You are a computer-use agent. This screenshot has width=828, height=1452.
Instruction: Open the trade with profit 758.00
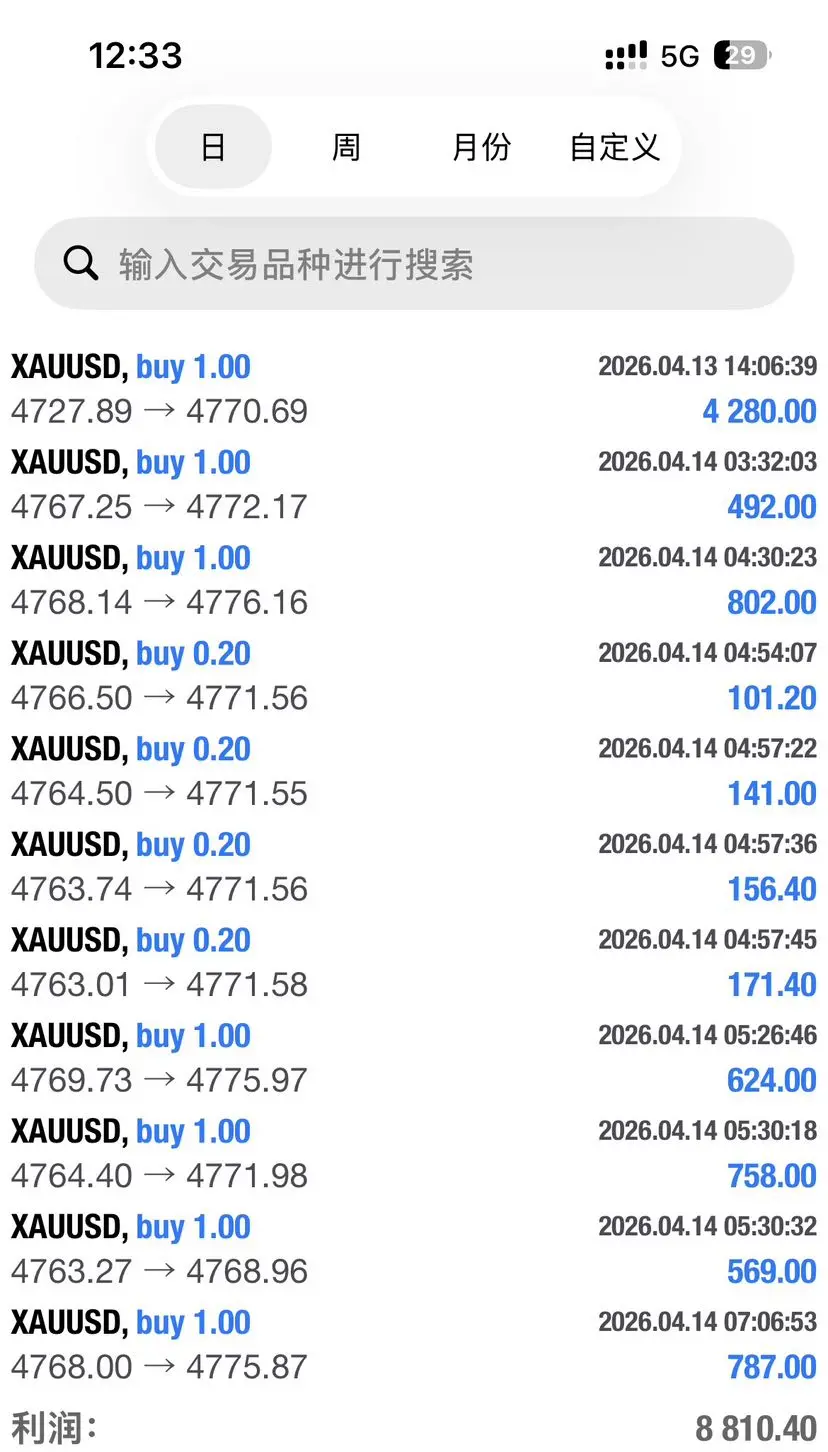tap(414, 1153)
